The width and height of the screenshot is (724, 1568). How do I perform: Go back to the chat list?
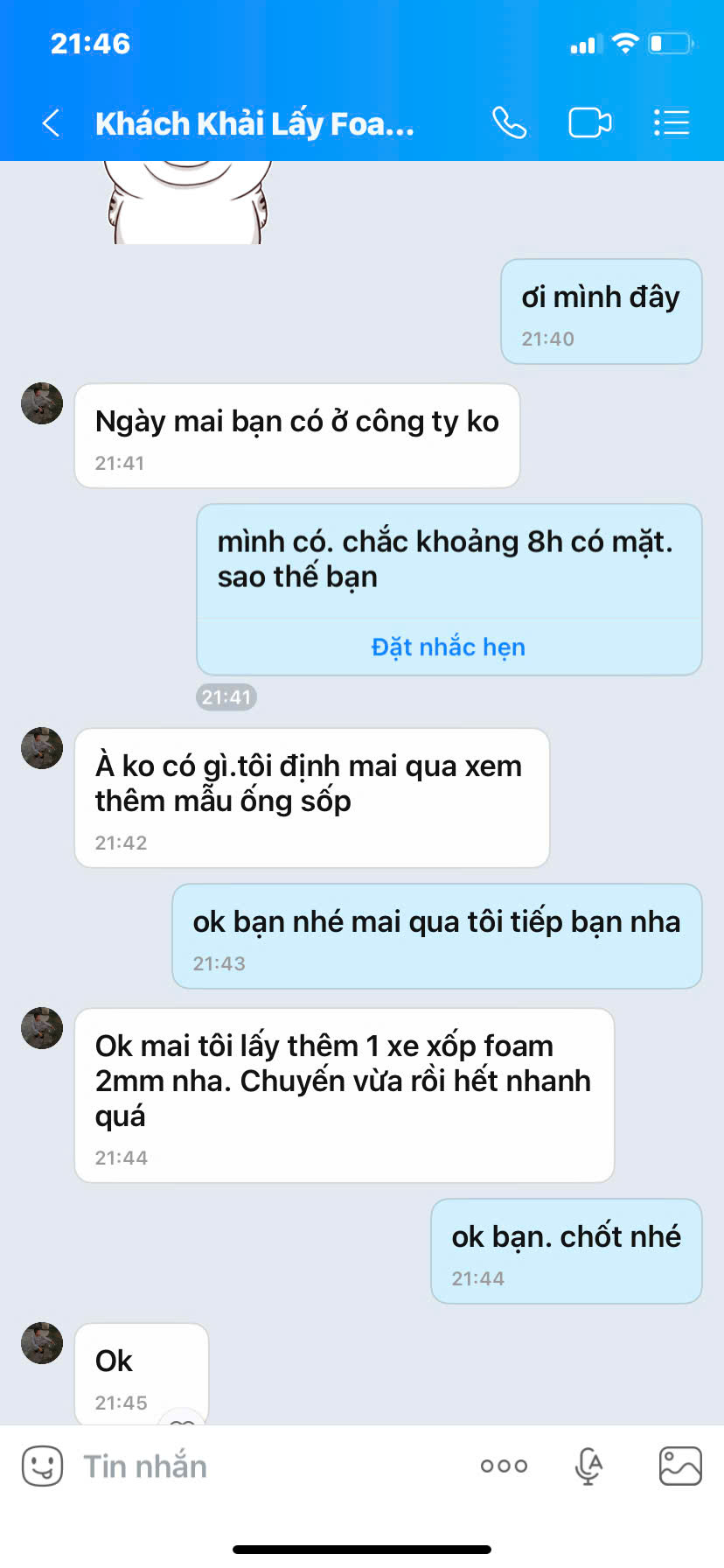pos(52,123)
